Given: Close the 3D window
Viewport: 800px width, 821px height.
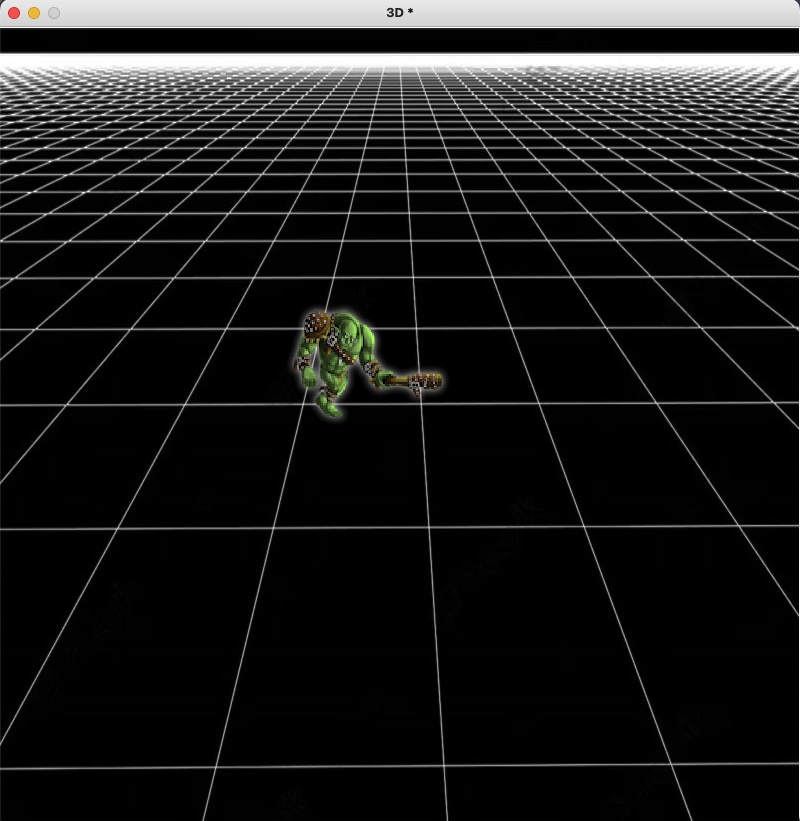Looking at the screenshot, I should click(x=14, y=13).
